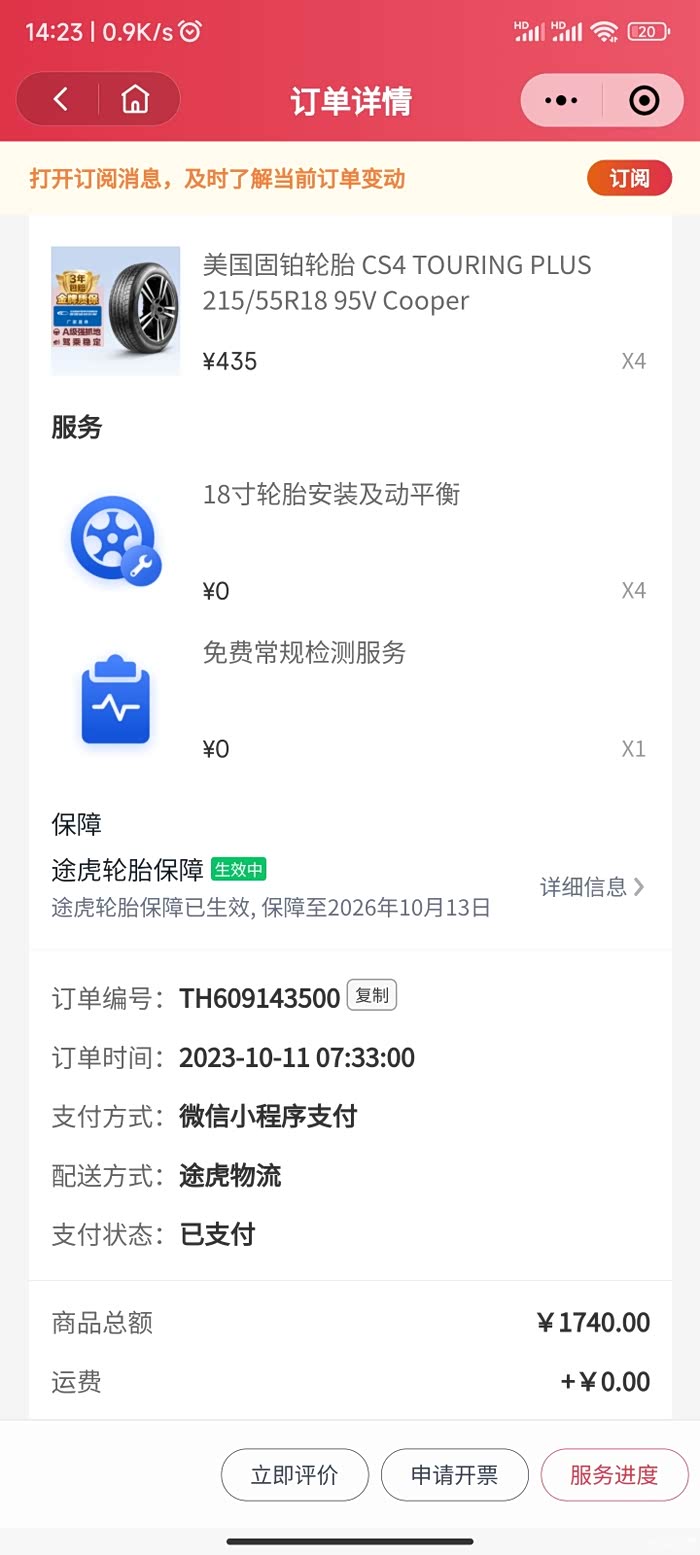Check 服务进度 service progress
This screenshot has width=700, height=1555.
614,1474
